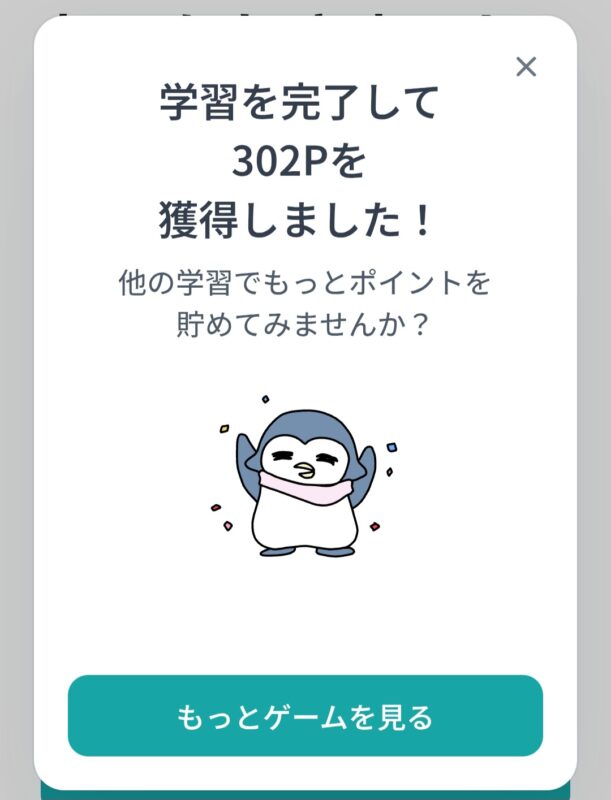
Task: Close the points earned dialog
Action: [x=526, y=67]
